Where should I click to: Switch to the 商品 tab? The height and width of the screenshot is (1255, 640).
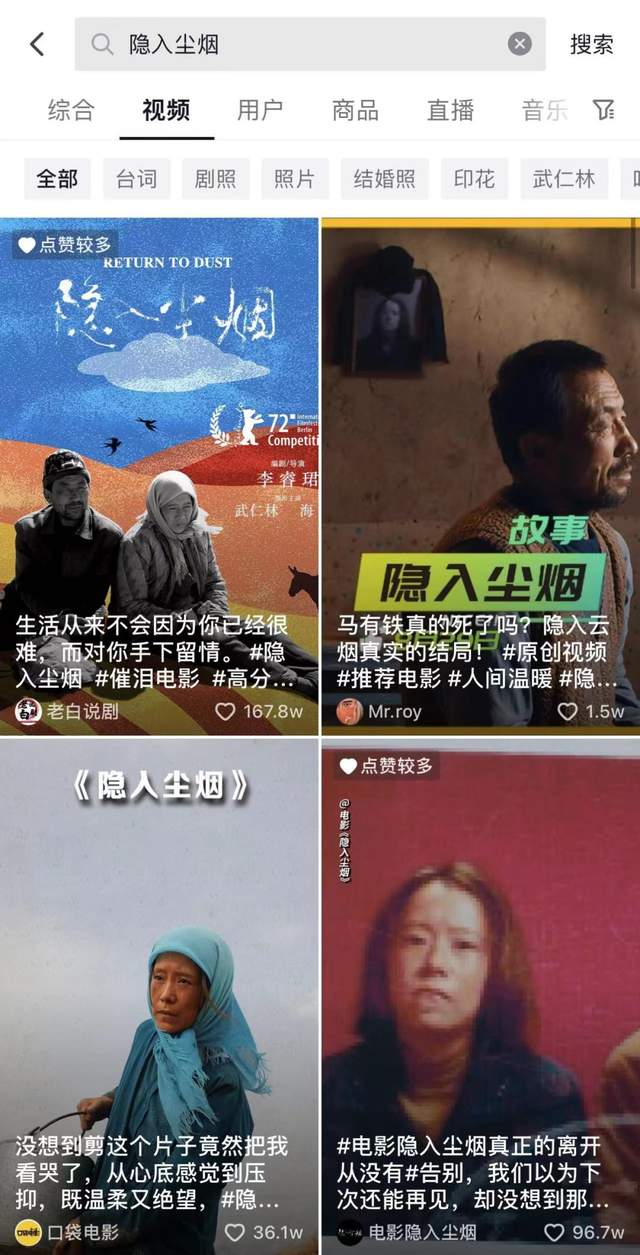coord(355,110)
